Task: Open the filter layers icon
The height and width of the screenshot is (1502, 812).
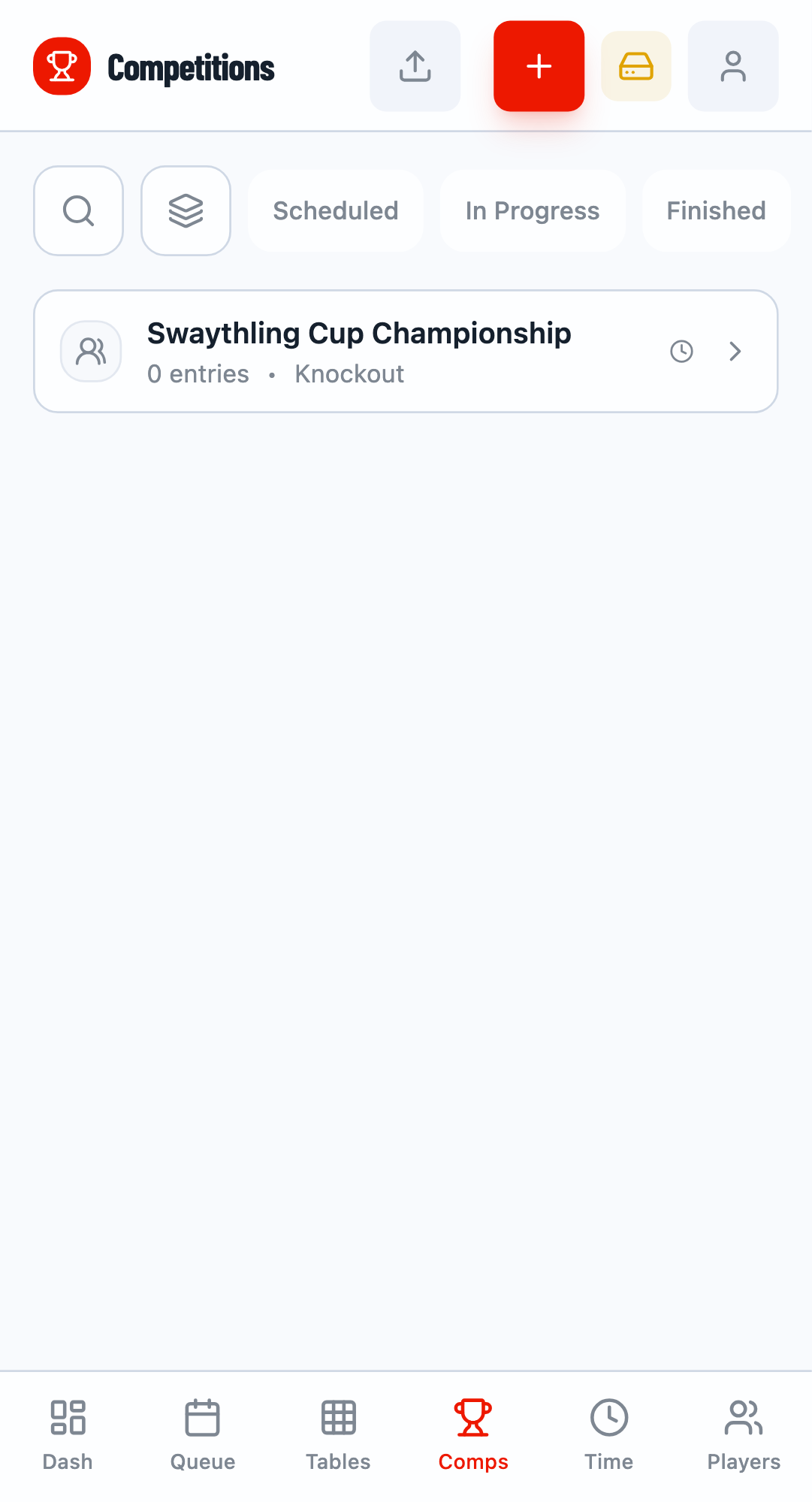Action: (x=186, y=210)
